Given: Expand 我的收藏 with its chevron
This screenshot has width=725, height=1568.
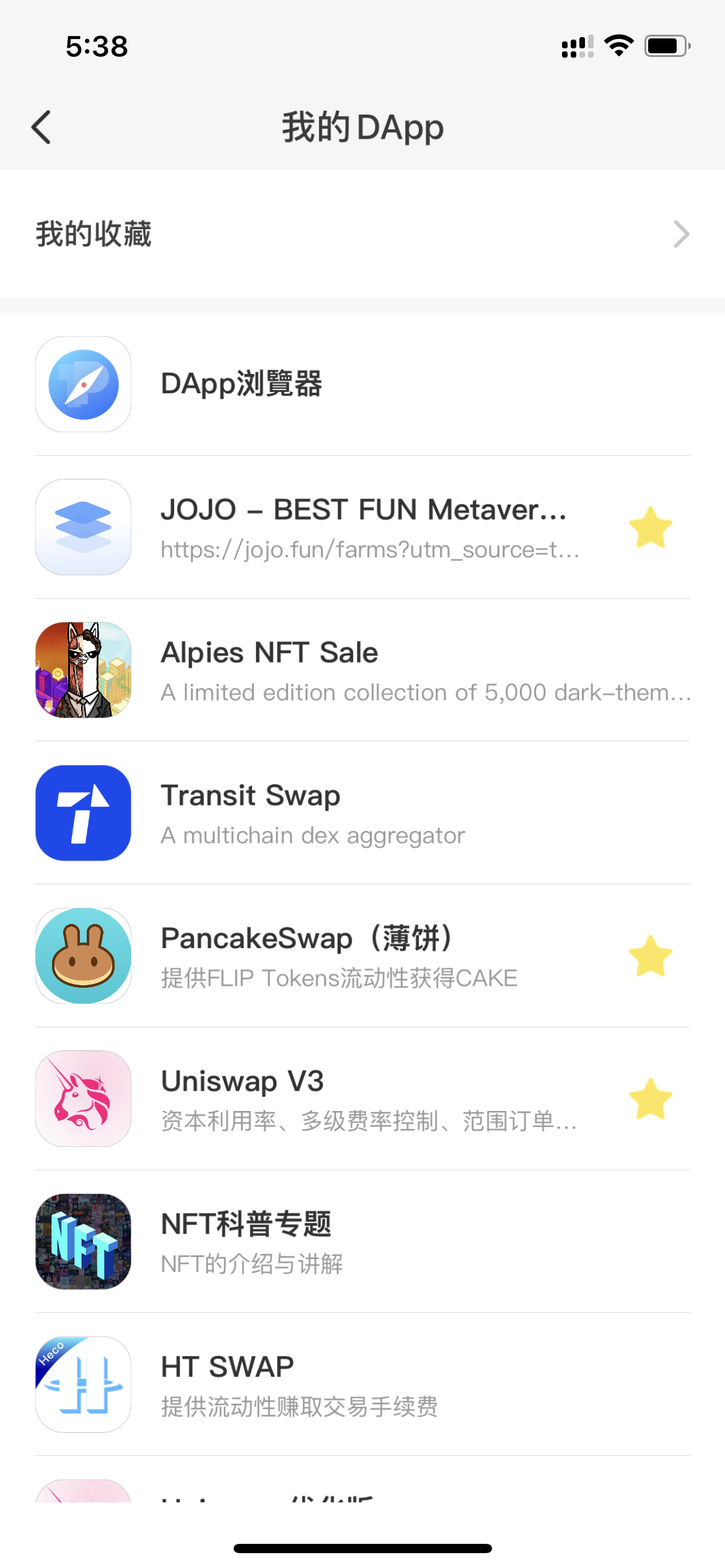Looking at the screenshot, I should pyautogui.click(x=681, y=234).
